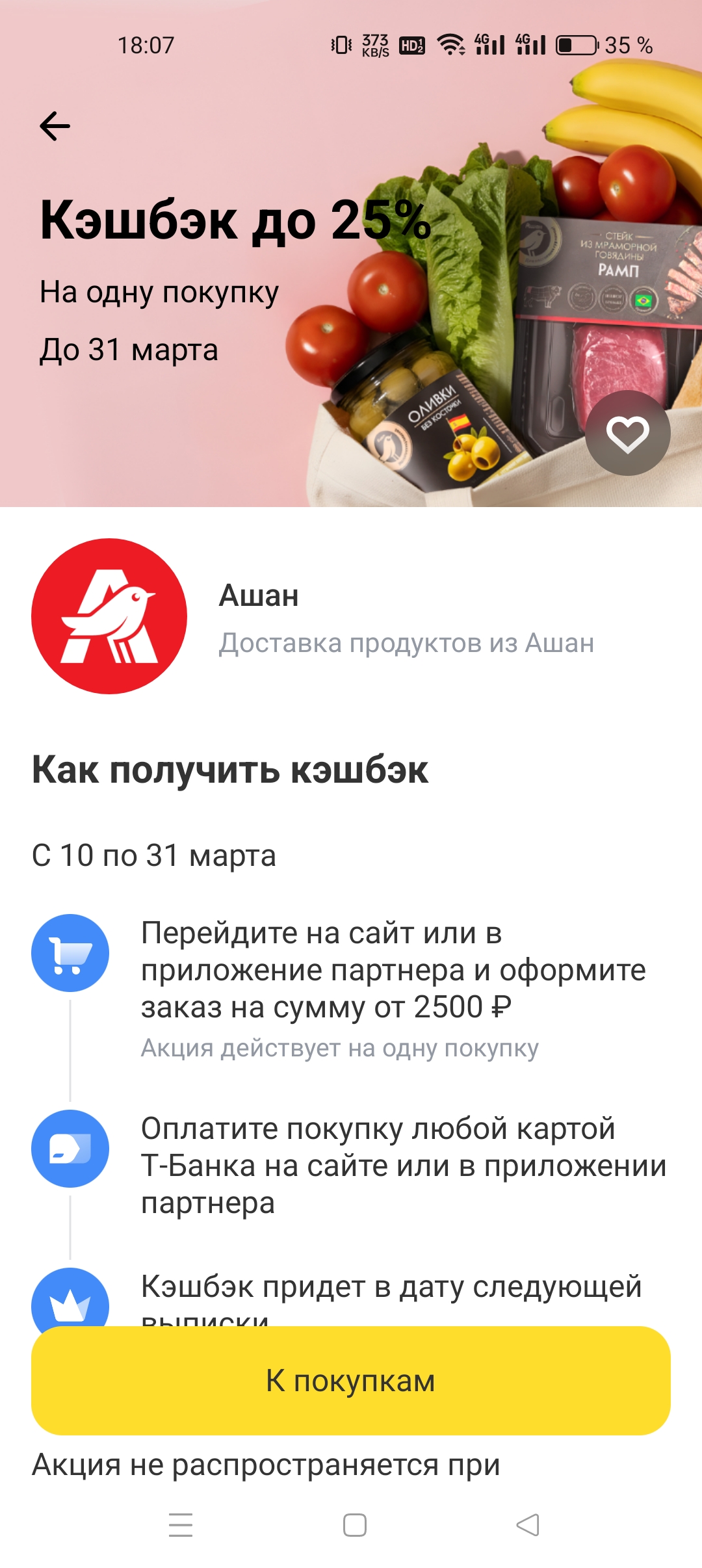The width and height of the screenshot is (702, 1568).
Task: Return to the home screen
Action: 355,1525
